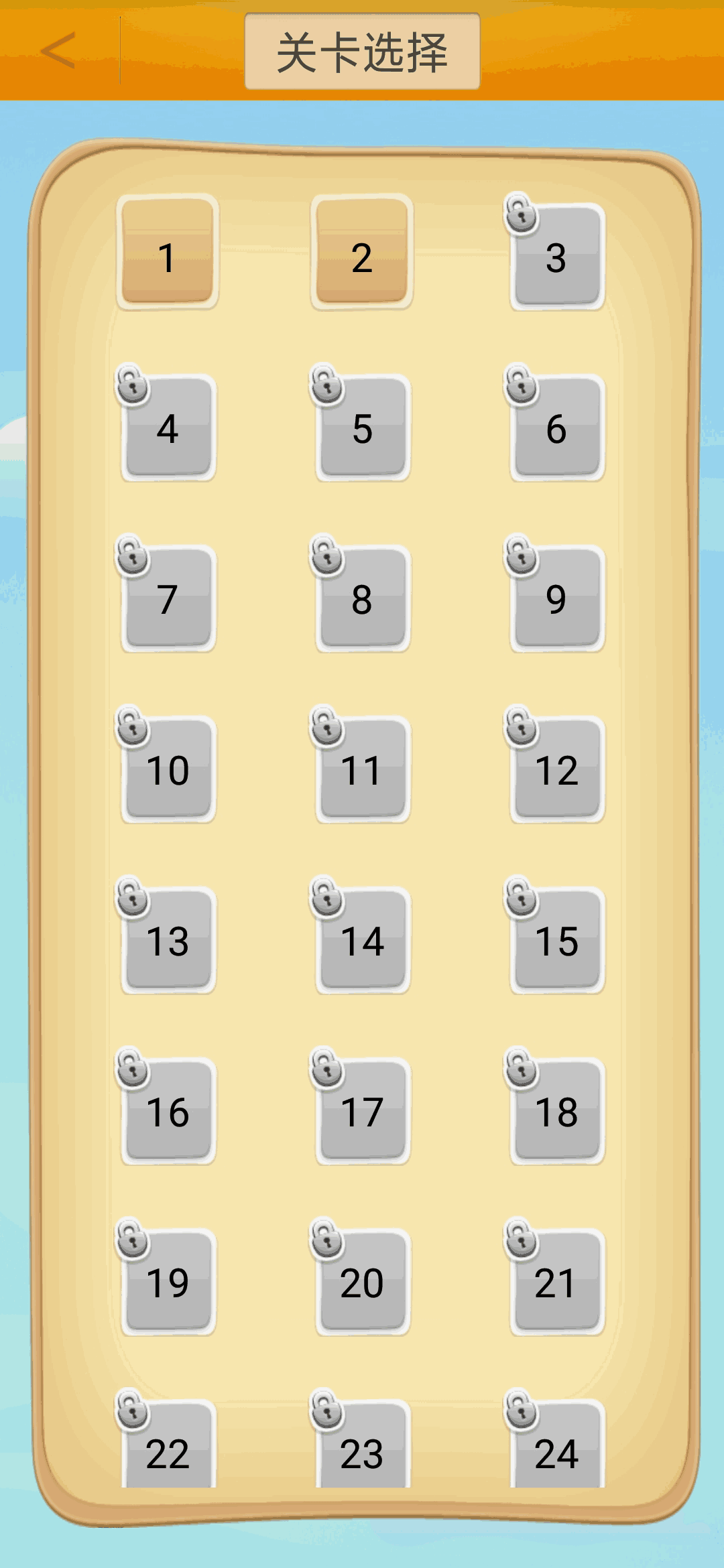Tap locked level 3

point(556,257)
